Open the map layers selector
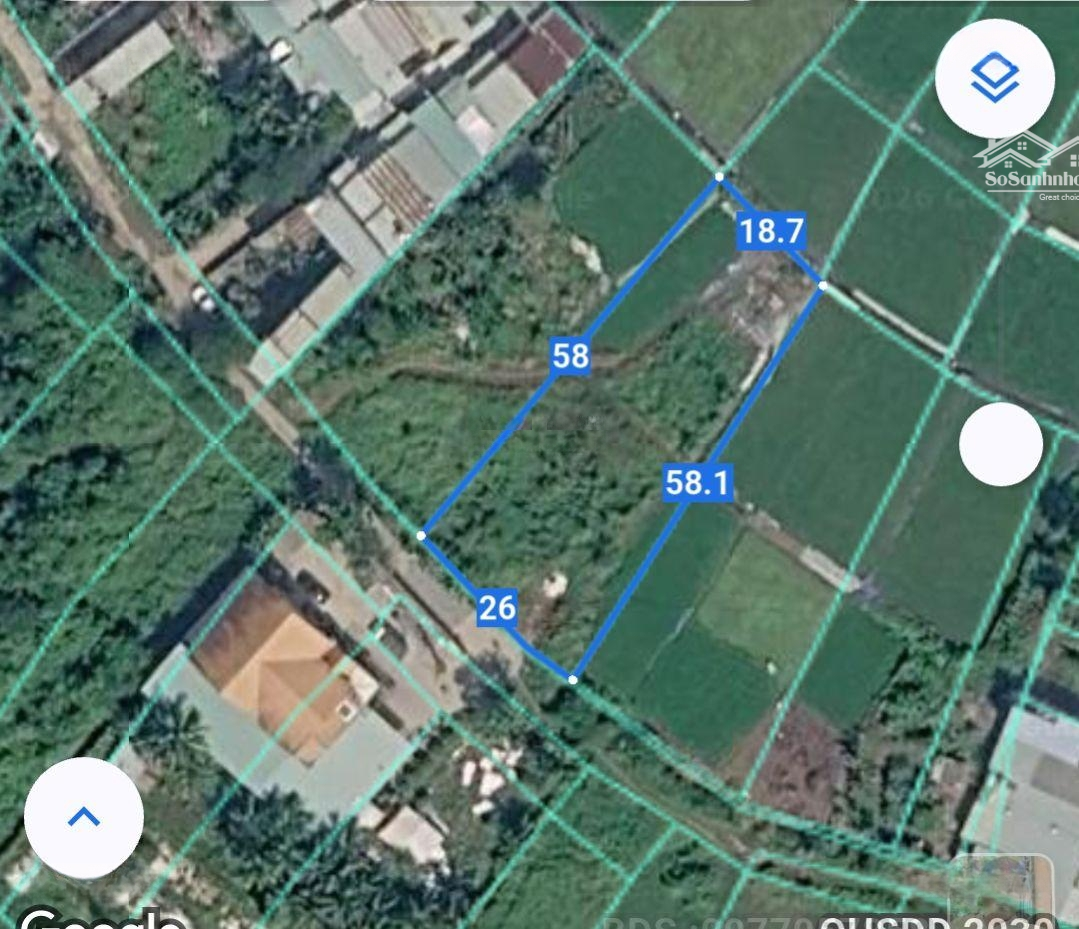This screenshot has height=929, width=1079. [994, 78]
